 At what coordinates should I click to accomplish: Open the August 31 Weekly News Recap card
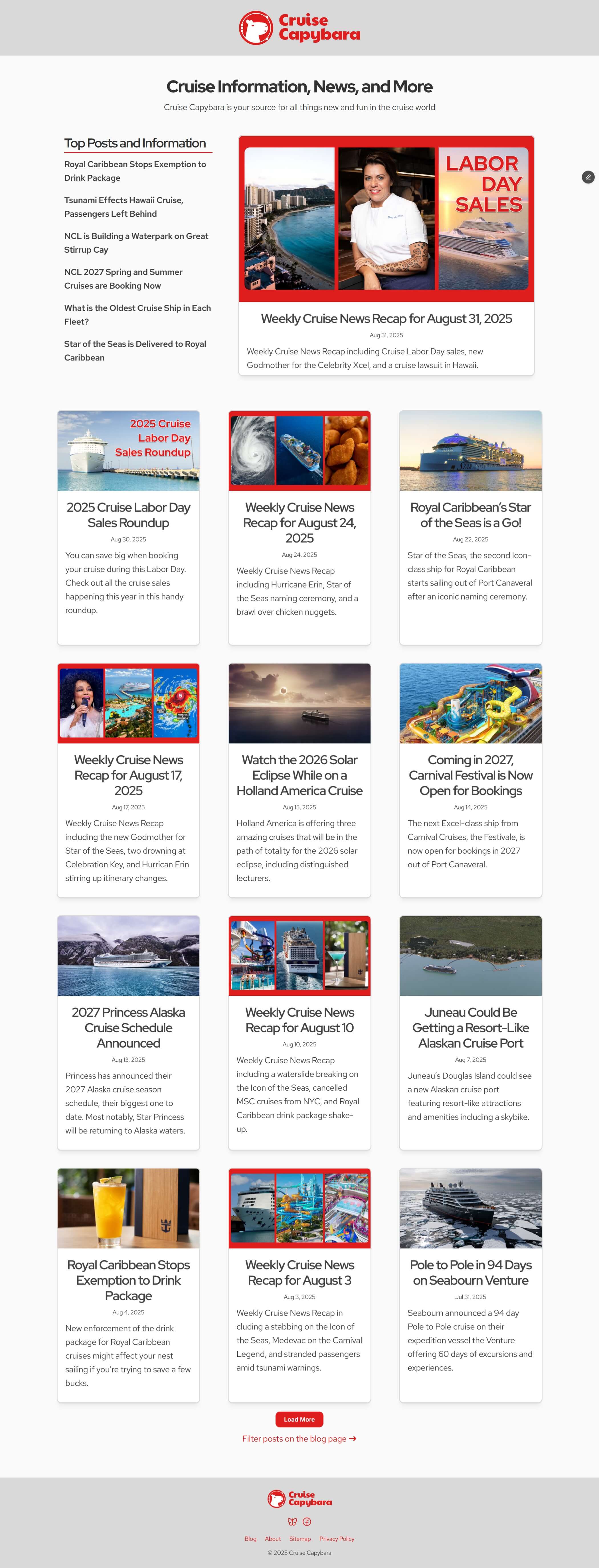point(386,318)
